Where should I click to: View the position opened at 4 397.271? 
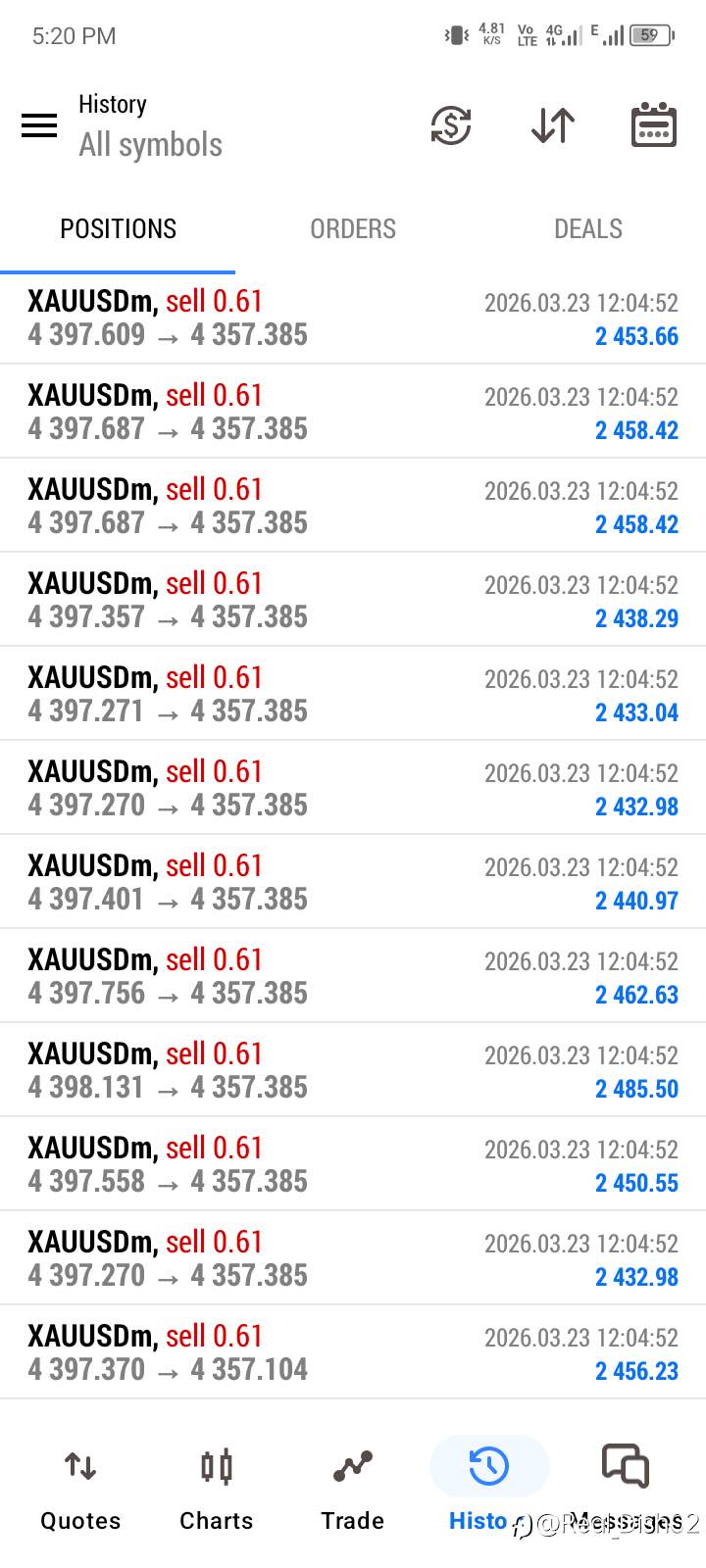click(x=353, y=694)
